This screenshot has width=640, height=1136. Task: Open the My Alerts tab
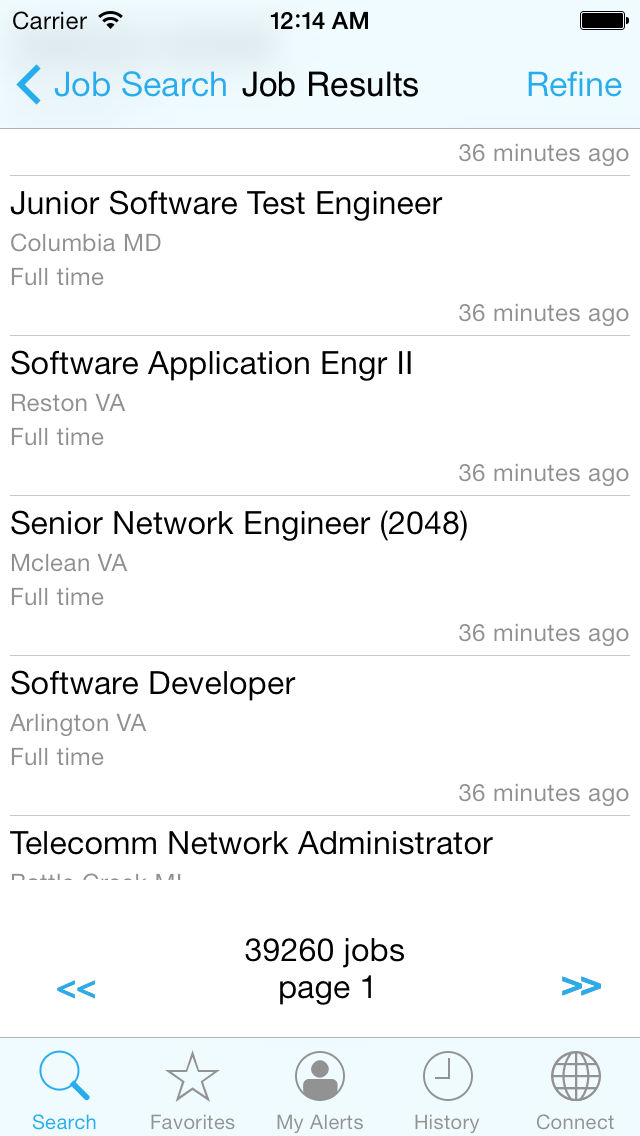(x=320, y=1090)
